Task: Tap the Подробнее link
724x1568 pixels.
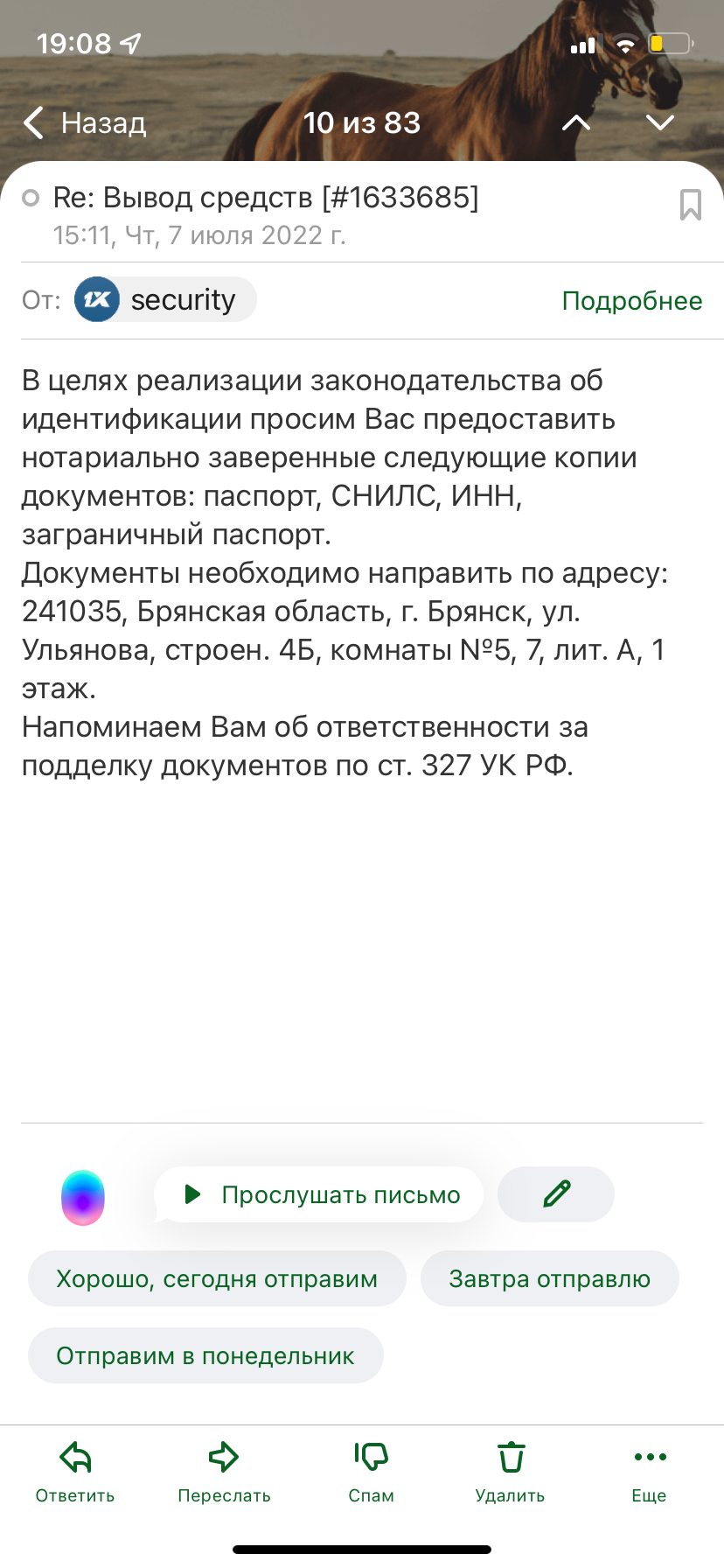Action: pyautogui.click(x=632, y=300)
